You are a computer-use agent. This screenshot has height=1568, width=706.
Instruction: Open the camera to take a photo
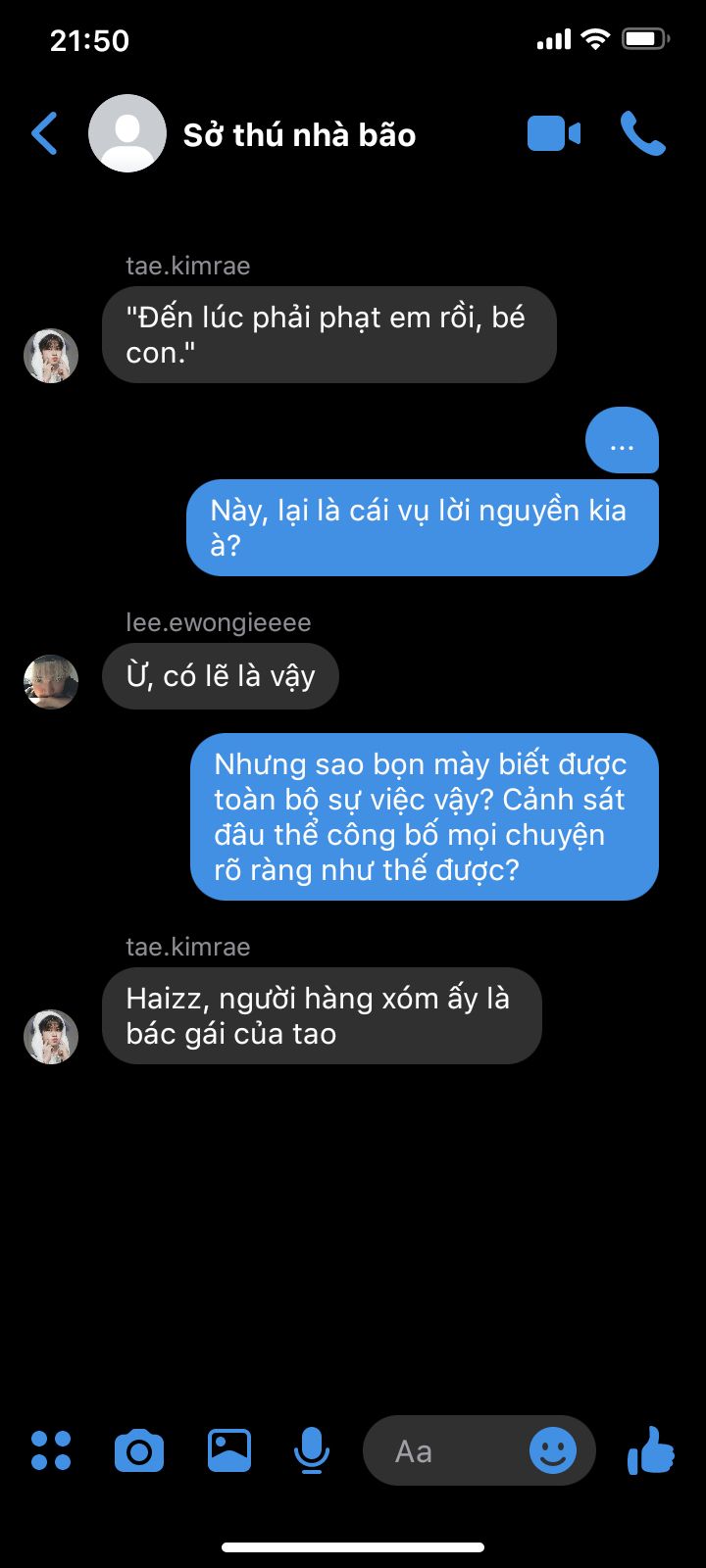pyautogui.click(x=139, y=1450)
